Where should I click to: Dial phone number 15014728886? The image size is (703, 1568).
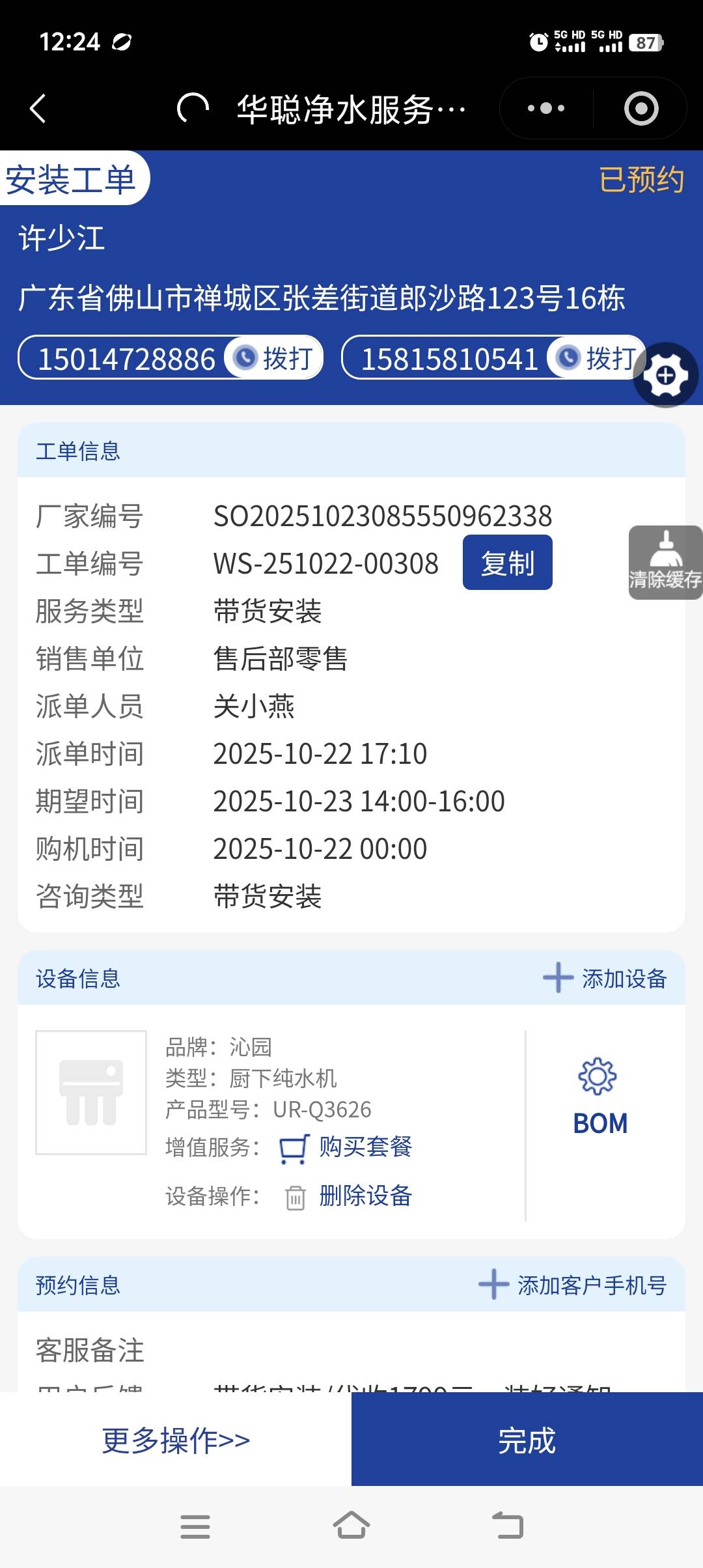pos(274,358)
